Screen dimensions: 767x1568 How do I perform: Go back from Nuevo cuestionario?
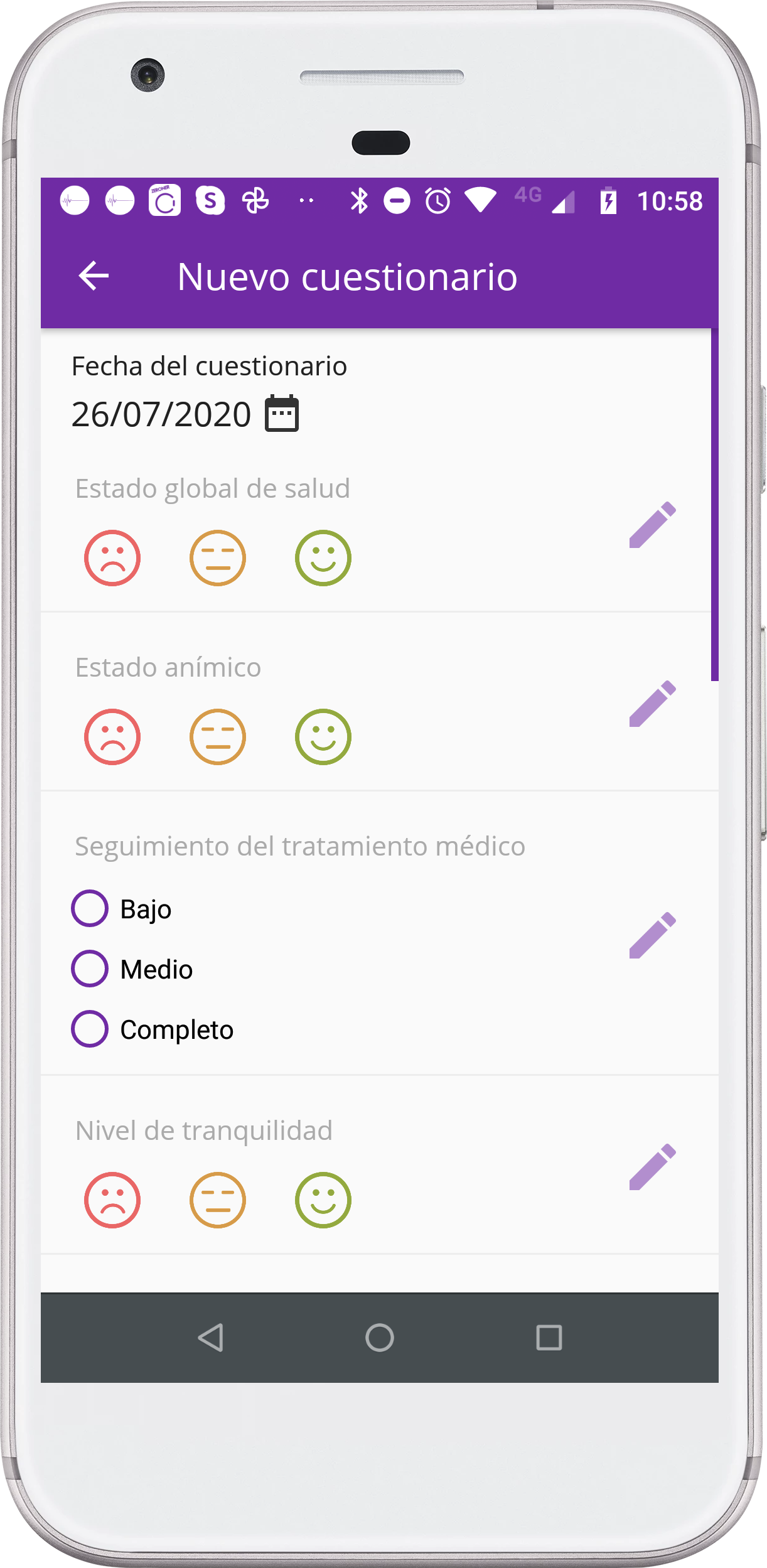pos(94,276)
